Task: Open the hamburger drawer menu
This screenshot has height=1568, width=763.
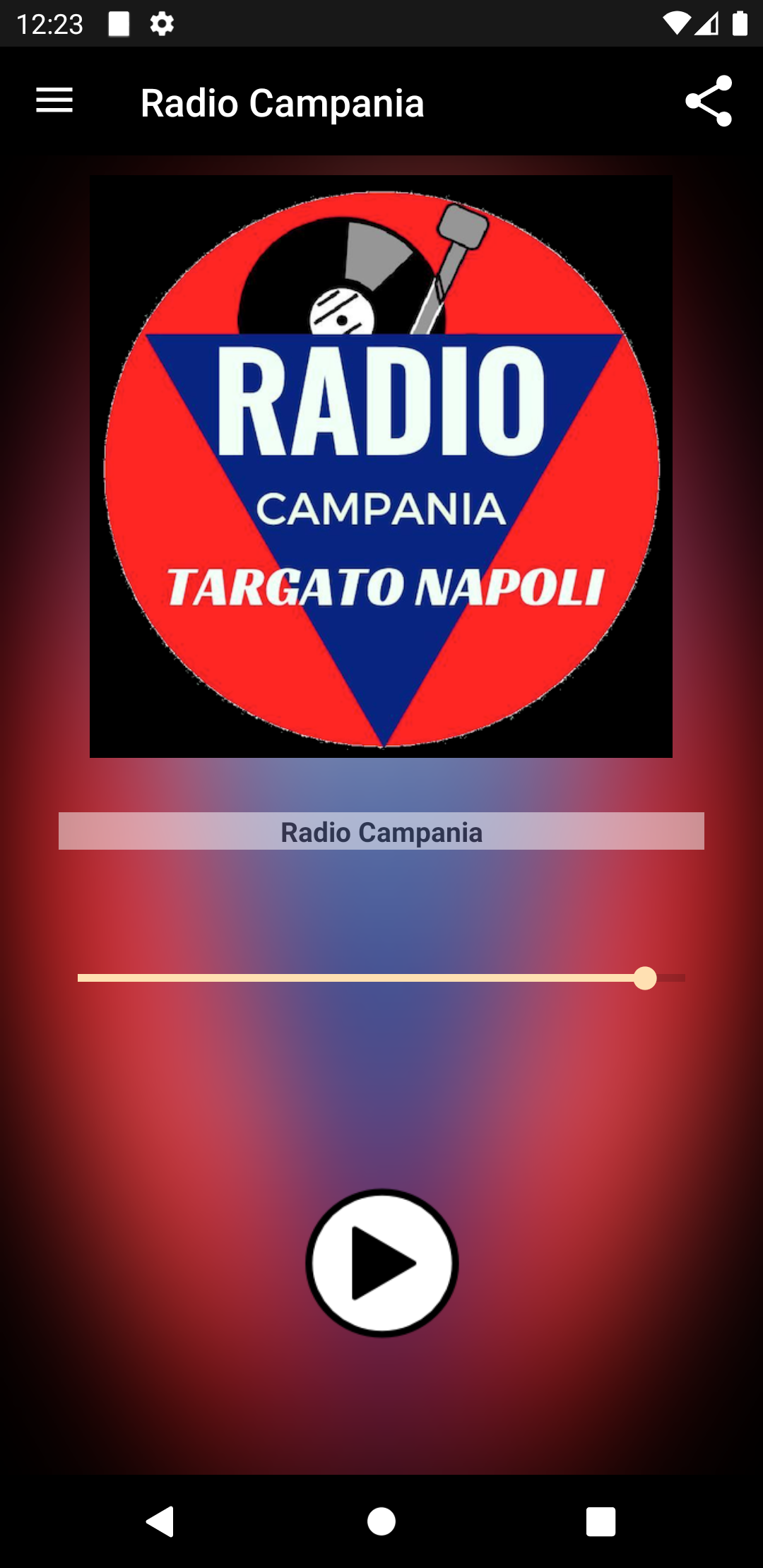Action: click(54, 101)
